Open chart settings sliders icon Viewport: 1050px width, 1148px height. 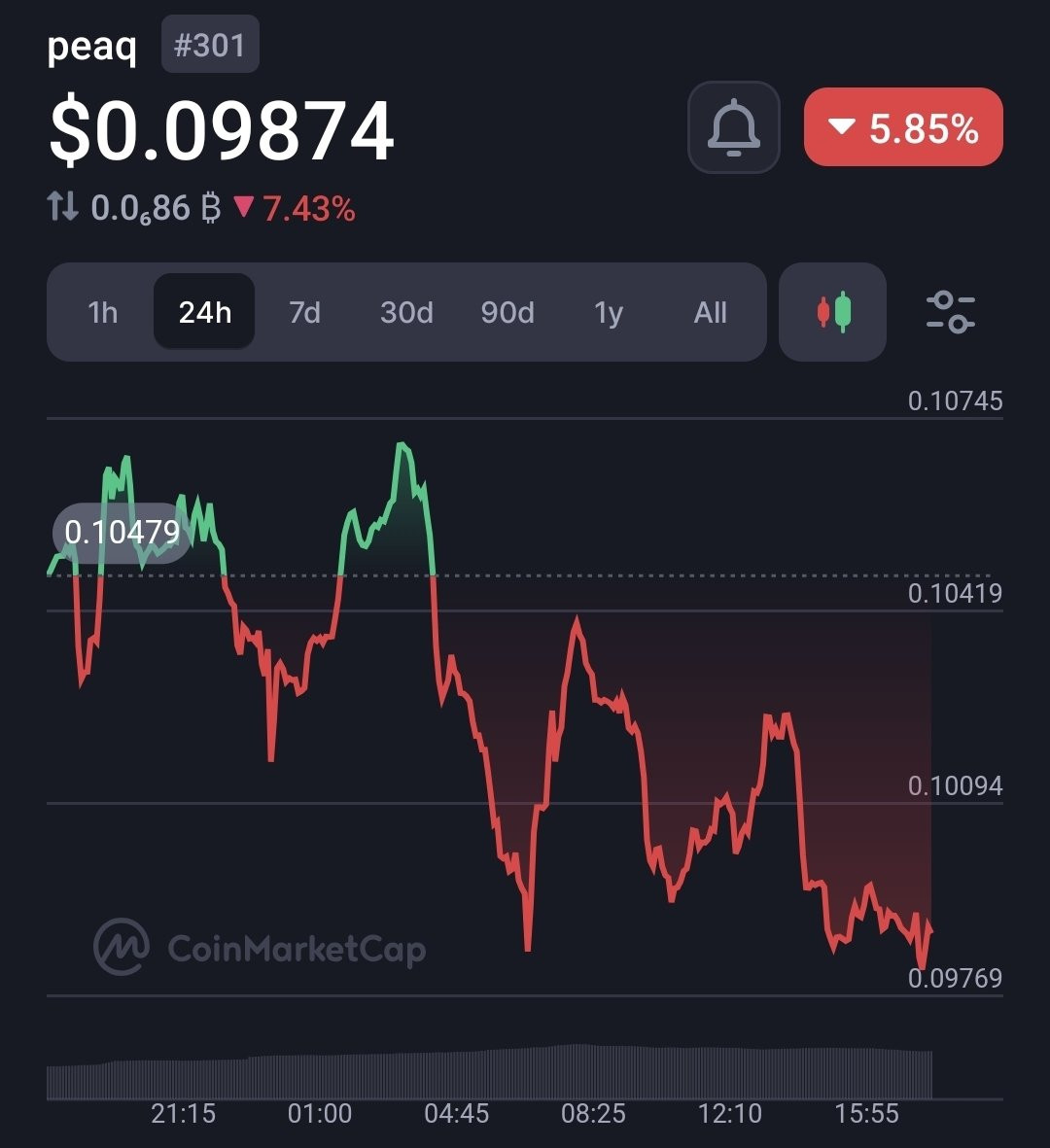[950, 312]
